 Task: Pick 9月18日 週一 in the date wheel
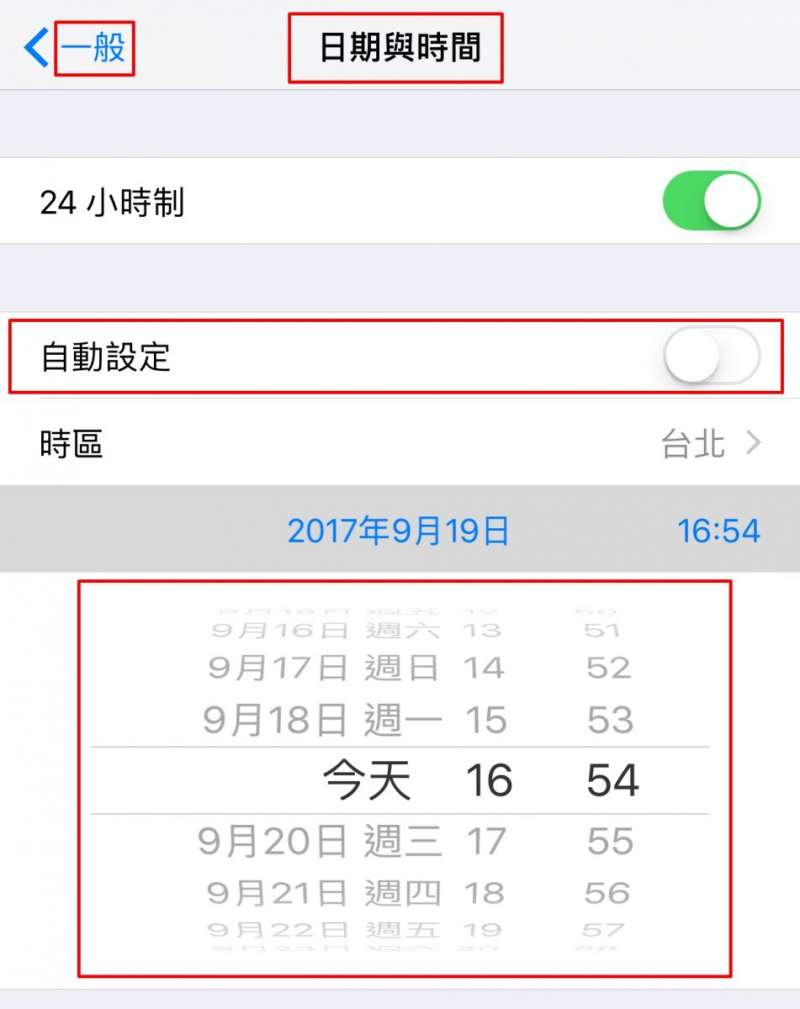click(x=322, y=720)
